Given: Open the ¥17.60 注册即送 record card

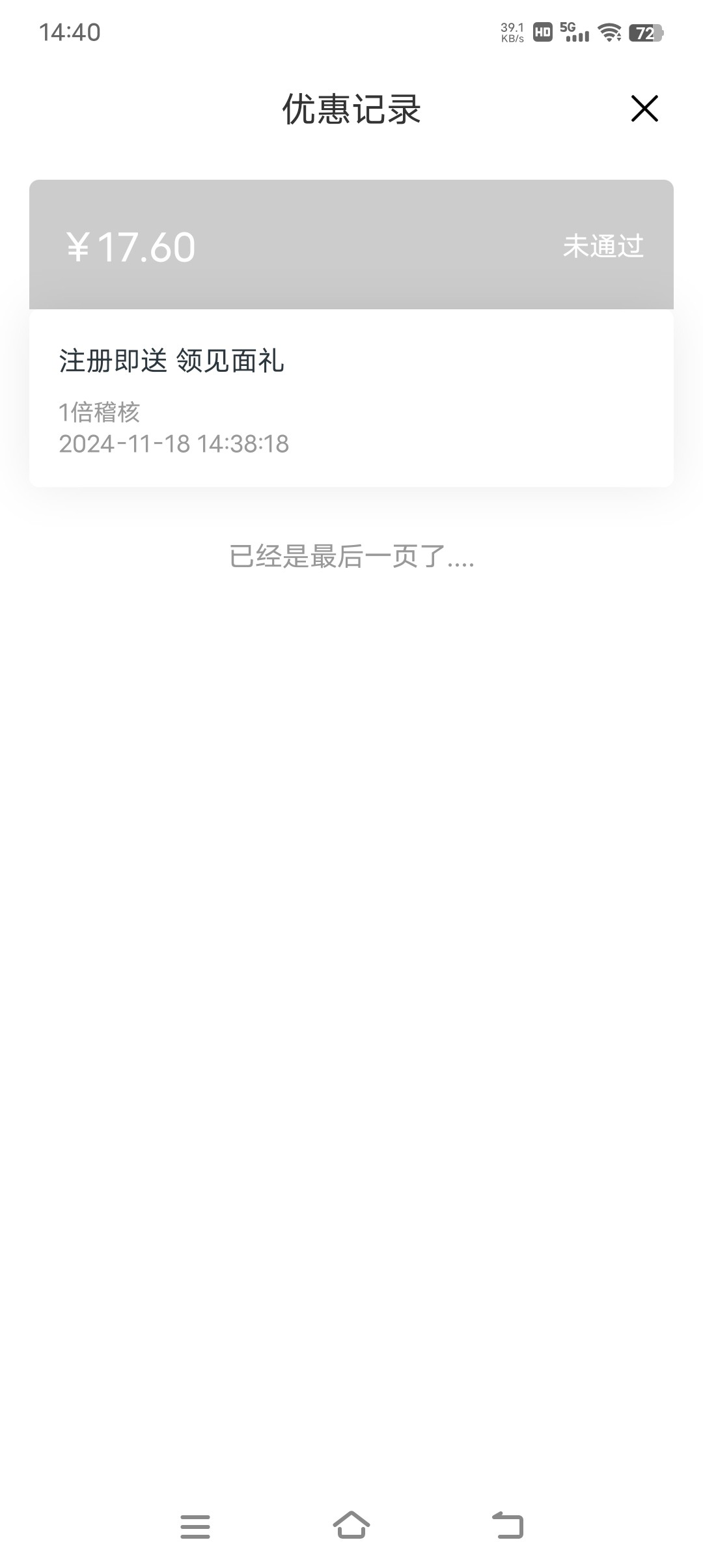Looking at the screenshot, I should tap(351, 333).
